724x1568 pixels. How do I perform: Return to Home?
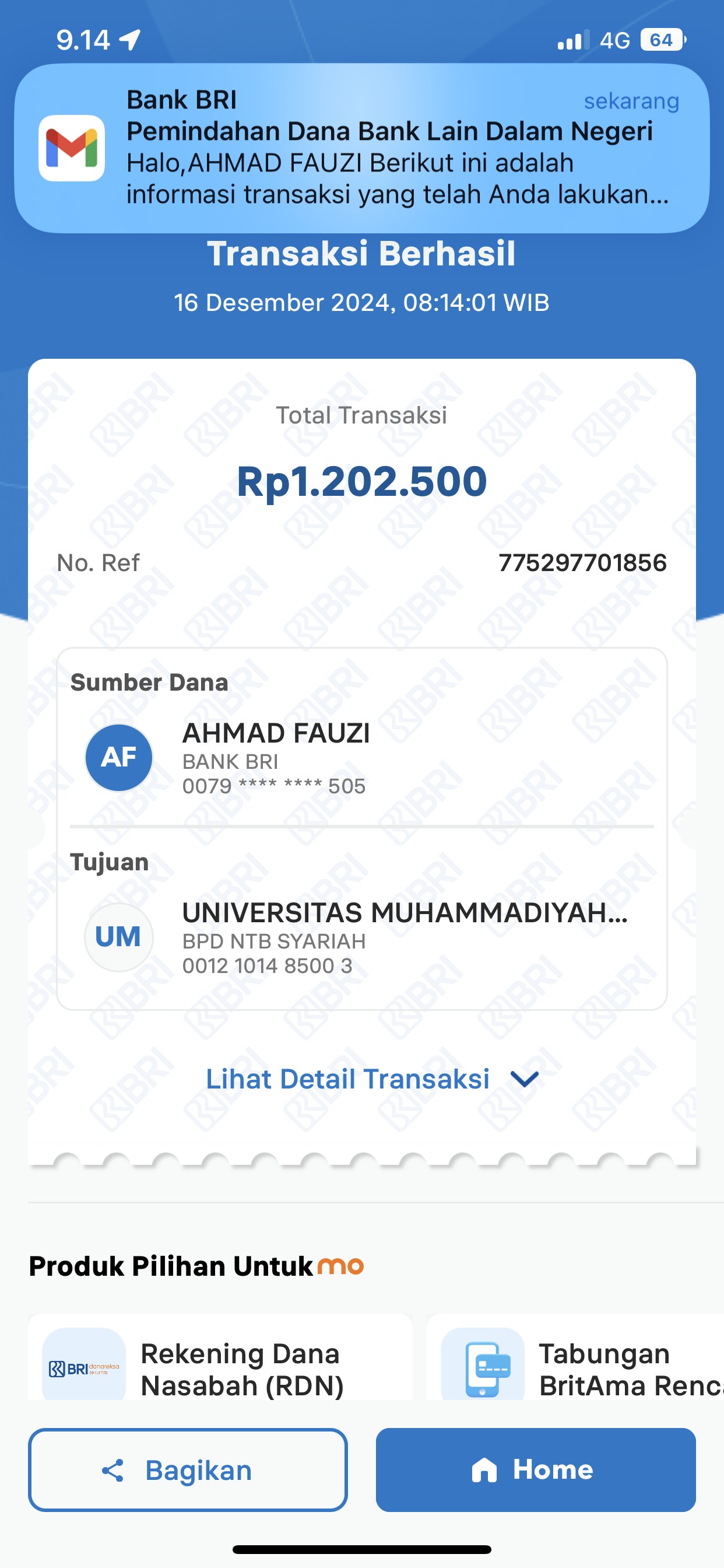click(x=535, y=1470)
